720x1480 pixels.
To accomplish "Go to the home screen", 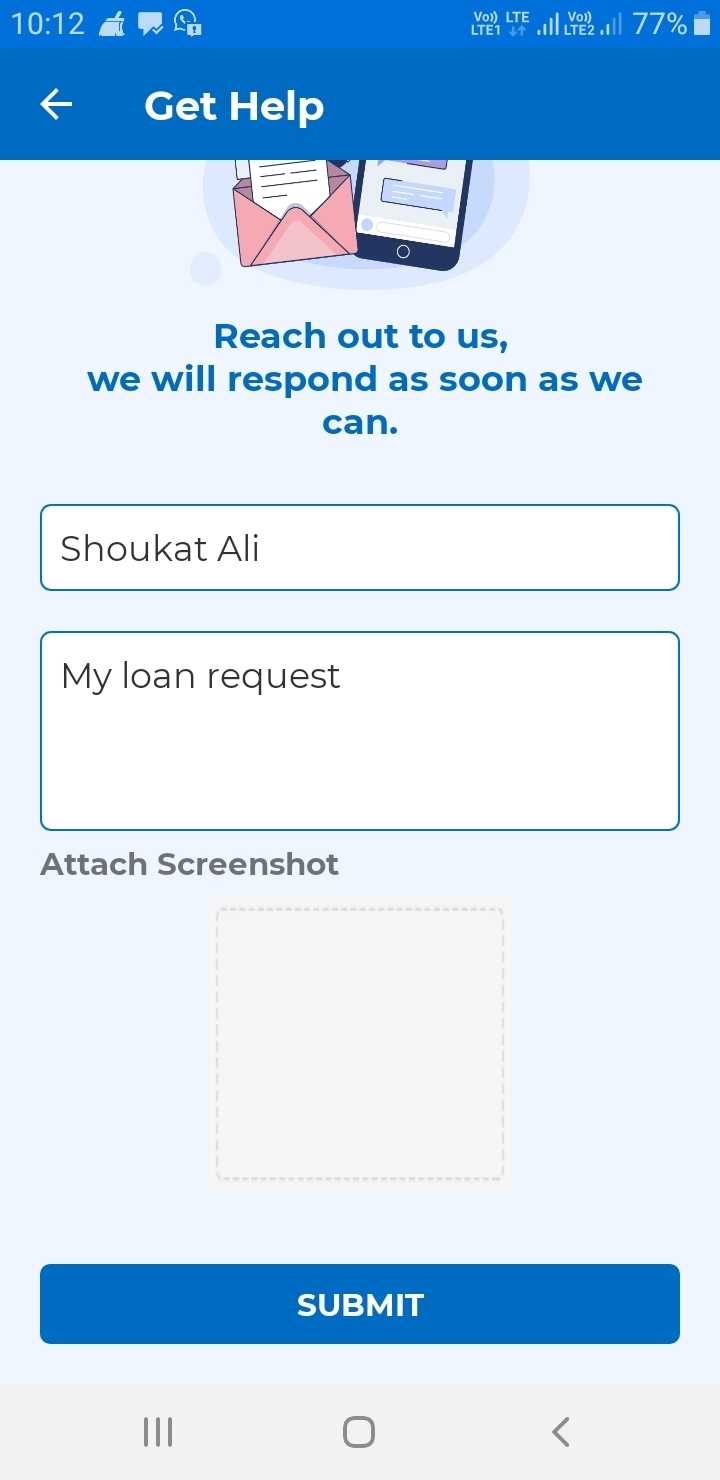I will click(359, 1432).
